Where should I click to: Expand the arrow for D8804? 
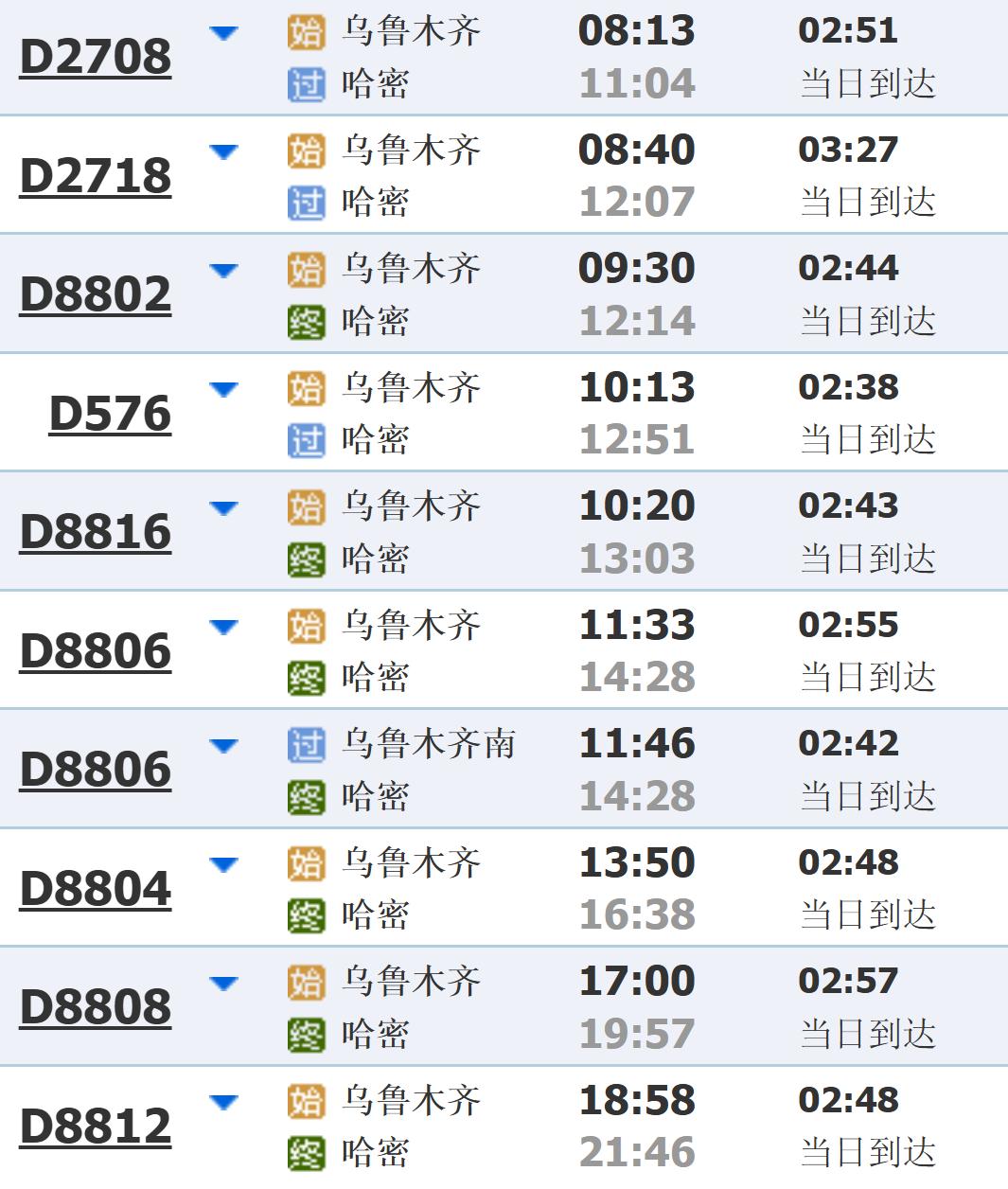[223, 865]
